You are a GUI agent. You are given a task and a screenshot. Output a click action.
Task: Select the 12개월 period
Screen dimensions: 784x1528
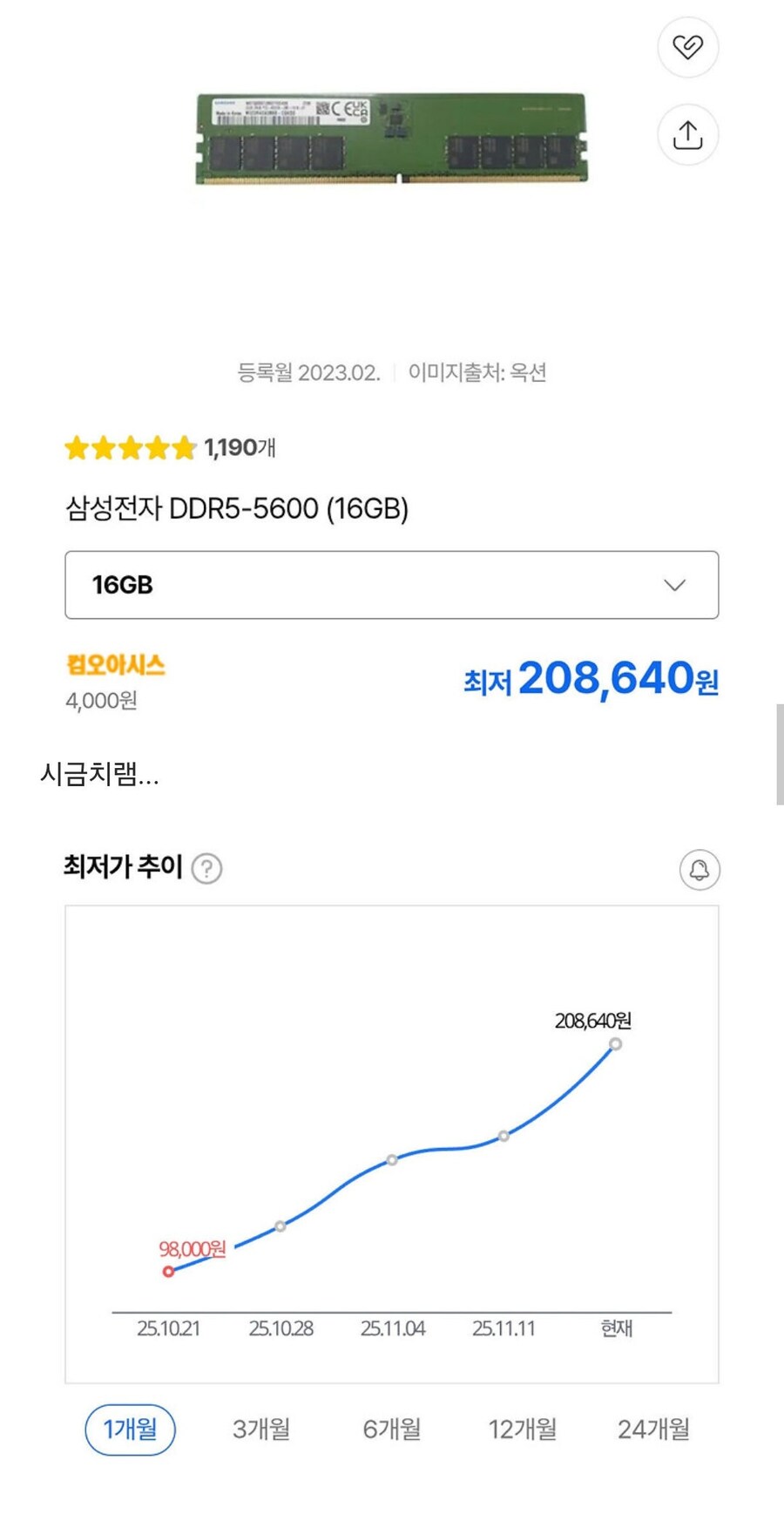click(x=523, y=1430)
